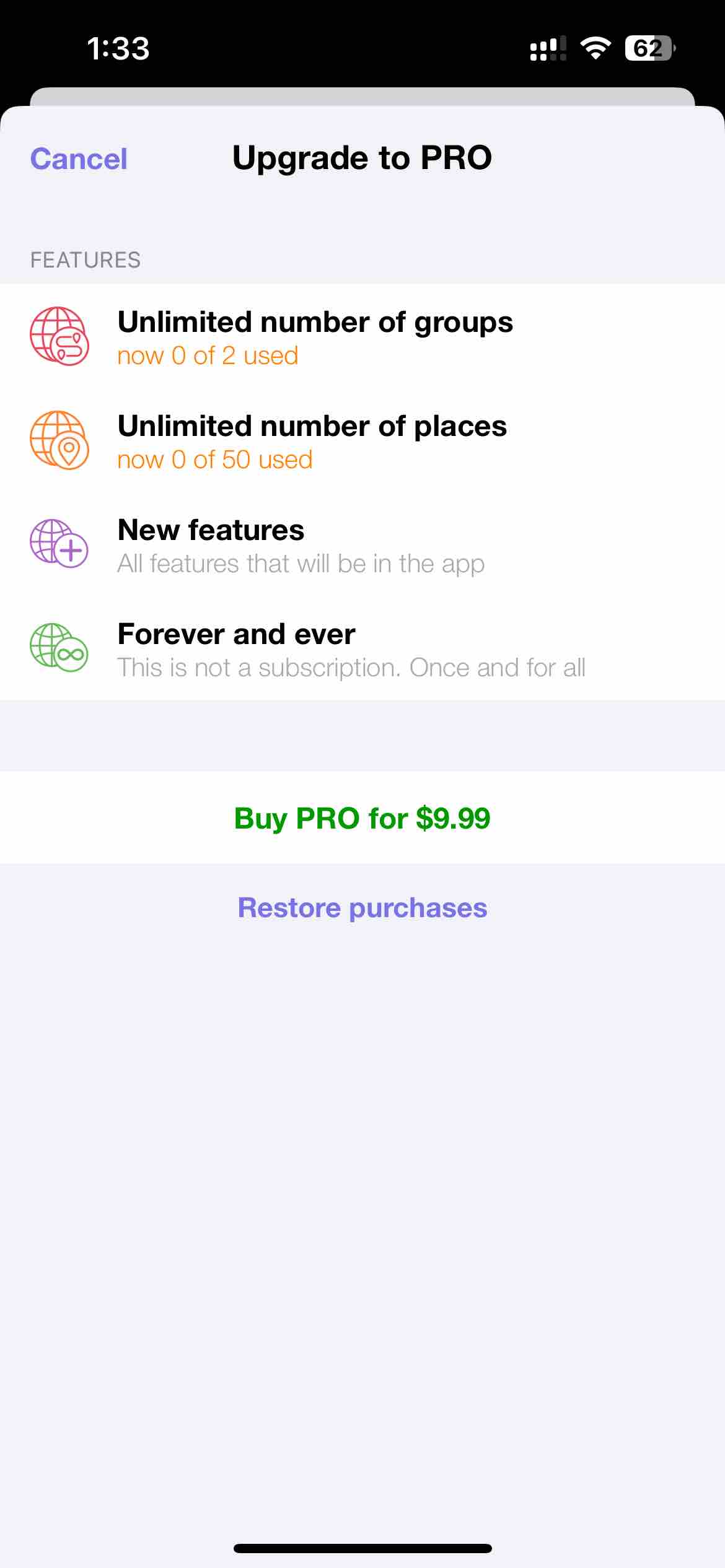Select the Forever and ever row
This screenshot has width=725, height=1568.
pyautogui.click(x=352, y=649)
